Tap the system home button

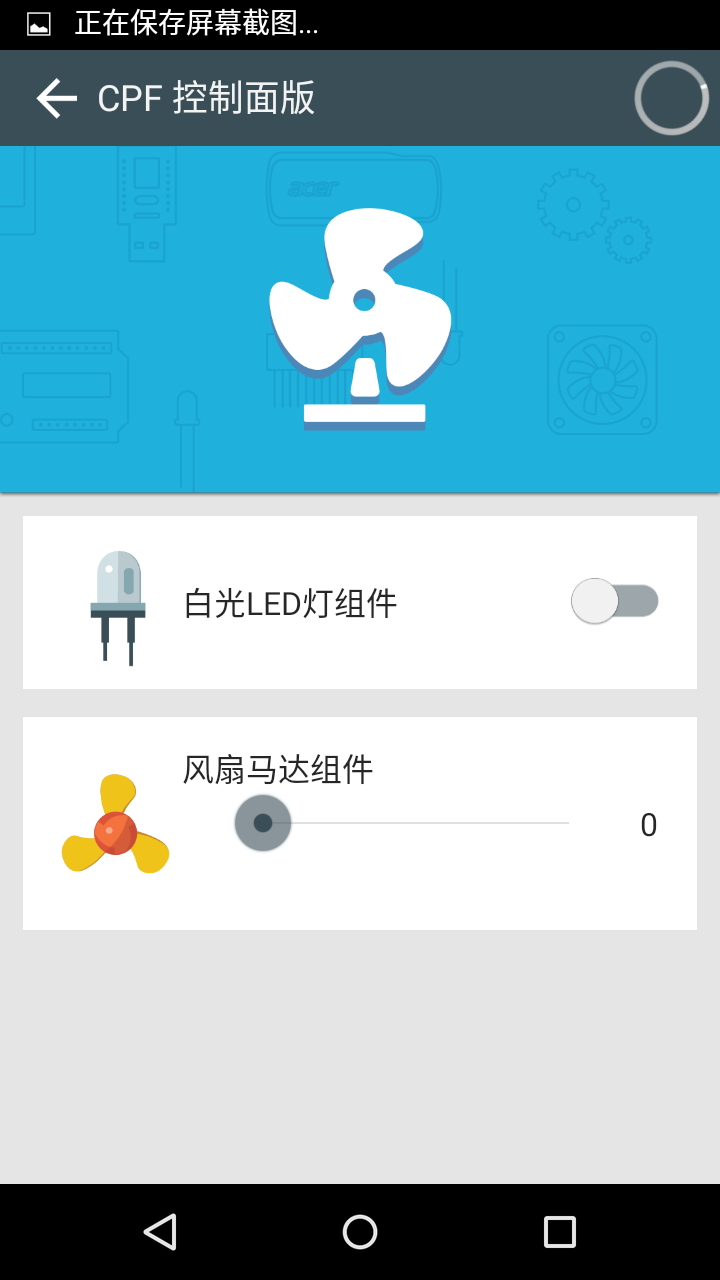[360, 1232]
